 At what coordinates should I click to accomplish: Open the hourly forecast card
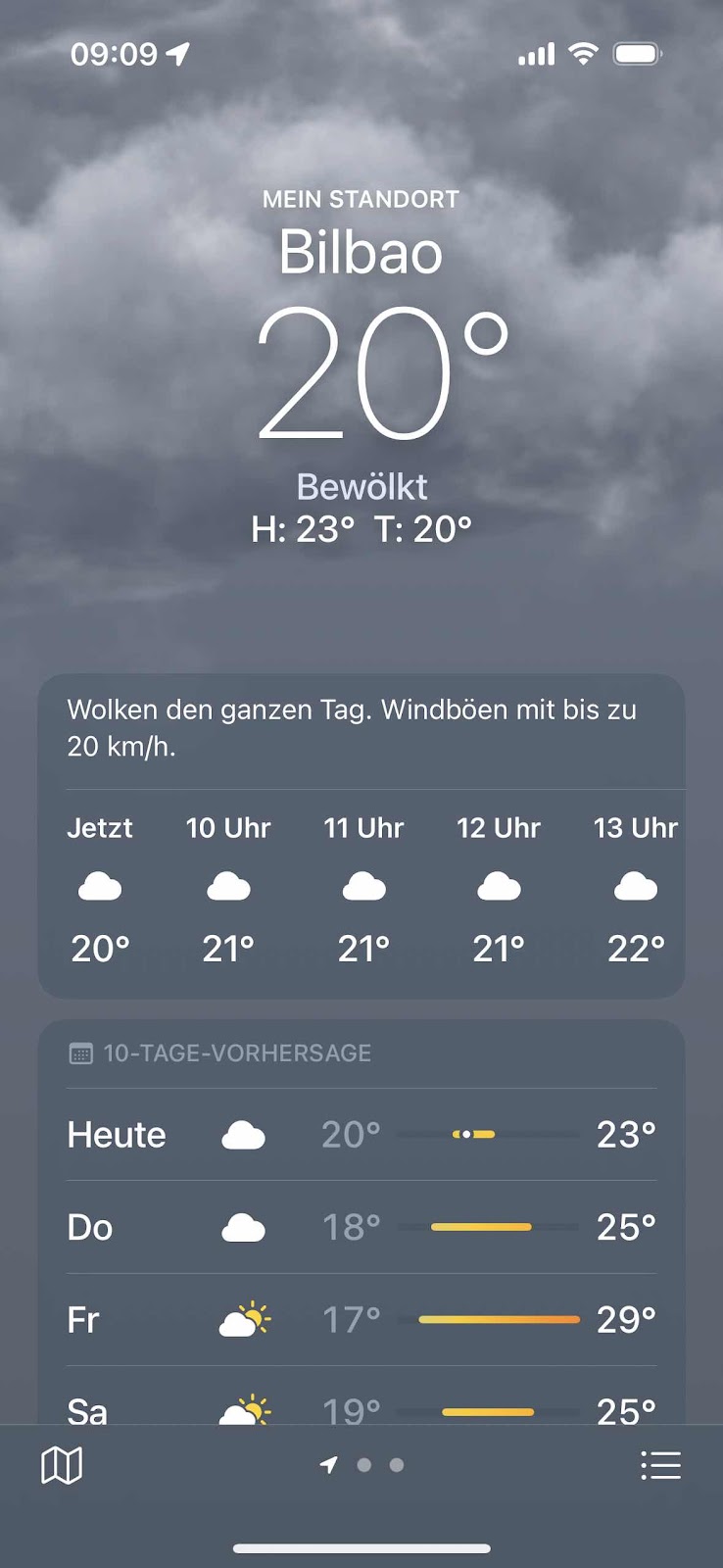click(x=361, y=887)
